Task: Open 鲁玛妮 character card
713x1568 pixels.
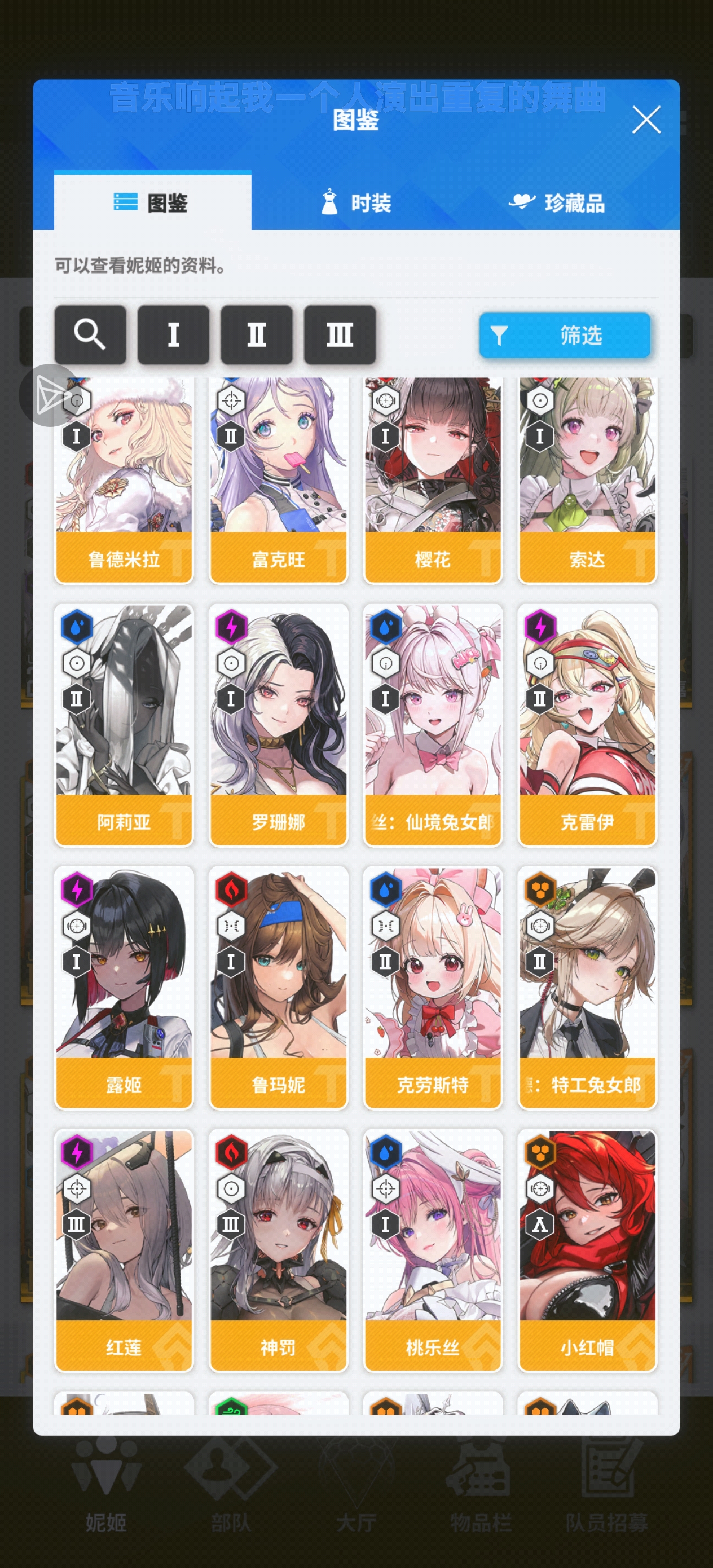Action: pyautogui.click(x=278, y=986)
